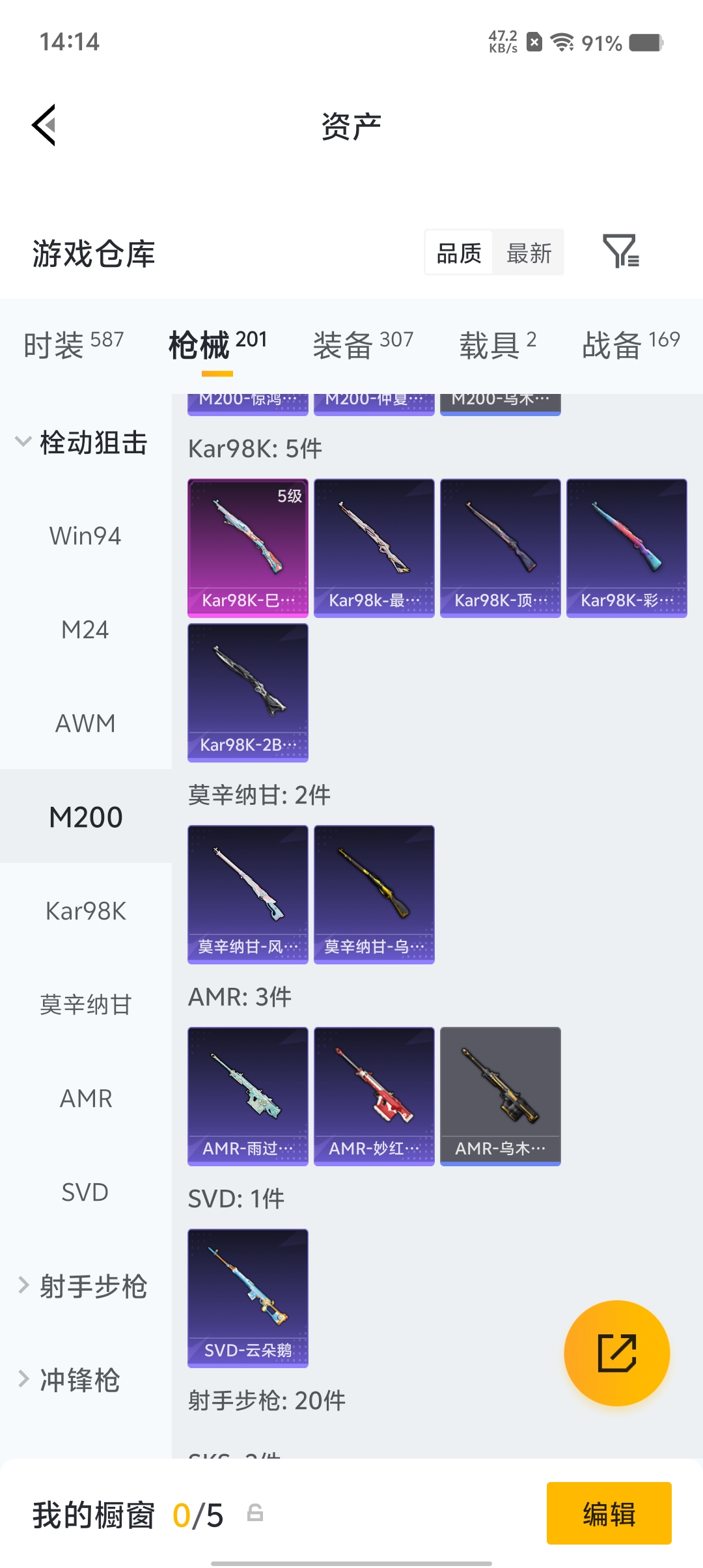The height and width of the screenshot is (1568, 703).
Task: Switch to the 装备 tab
Action: (x=363, y=344)
